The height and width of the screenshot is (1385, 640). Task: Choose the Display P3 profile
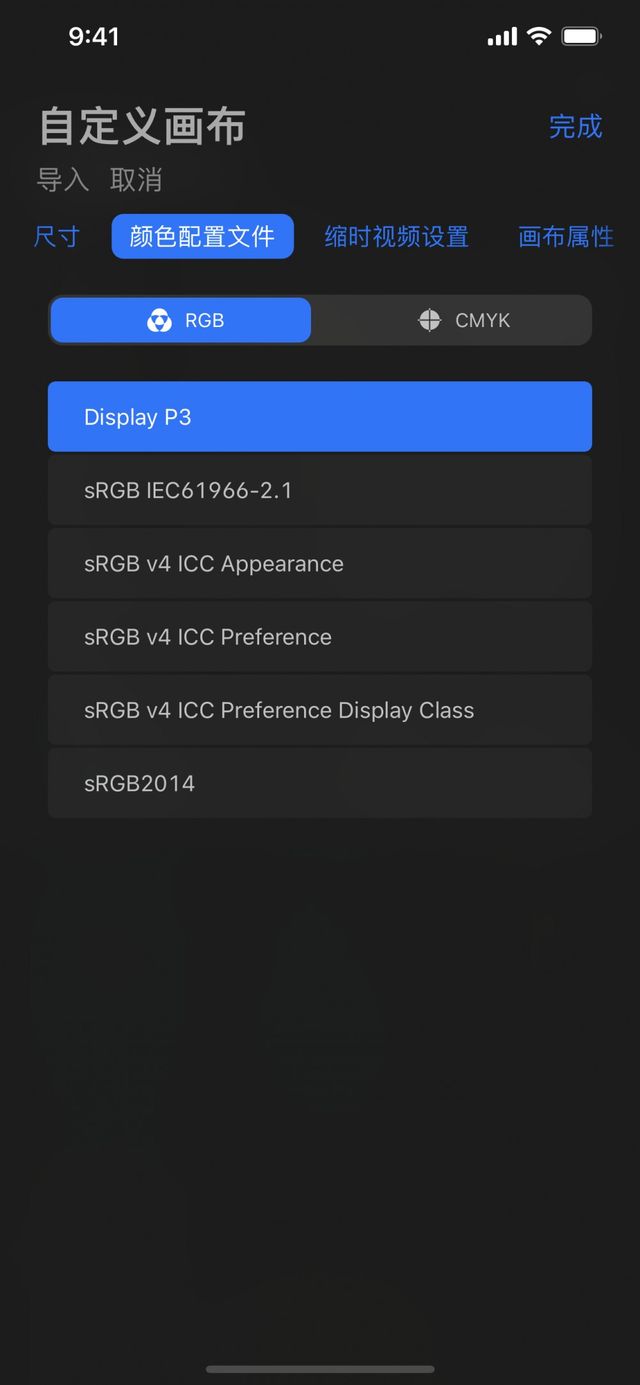click(x=320, y=417)
